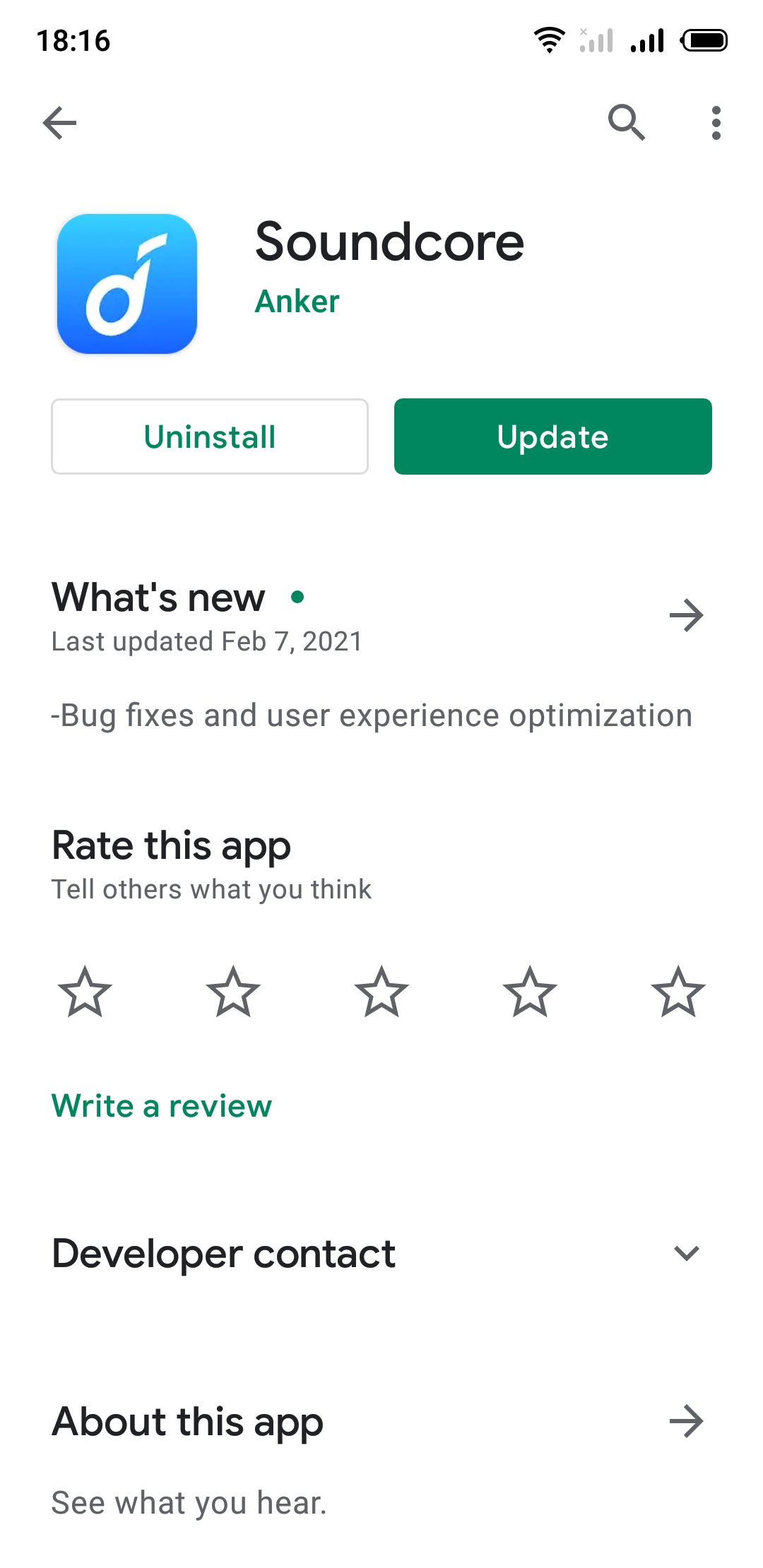Tap the Wi-Fi icon in the status bar

click(x=550, y=40)
